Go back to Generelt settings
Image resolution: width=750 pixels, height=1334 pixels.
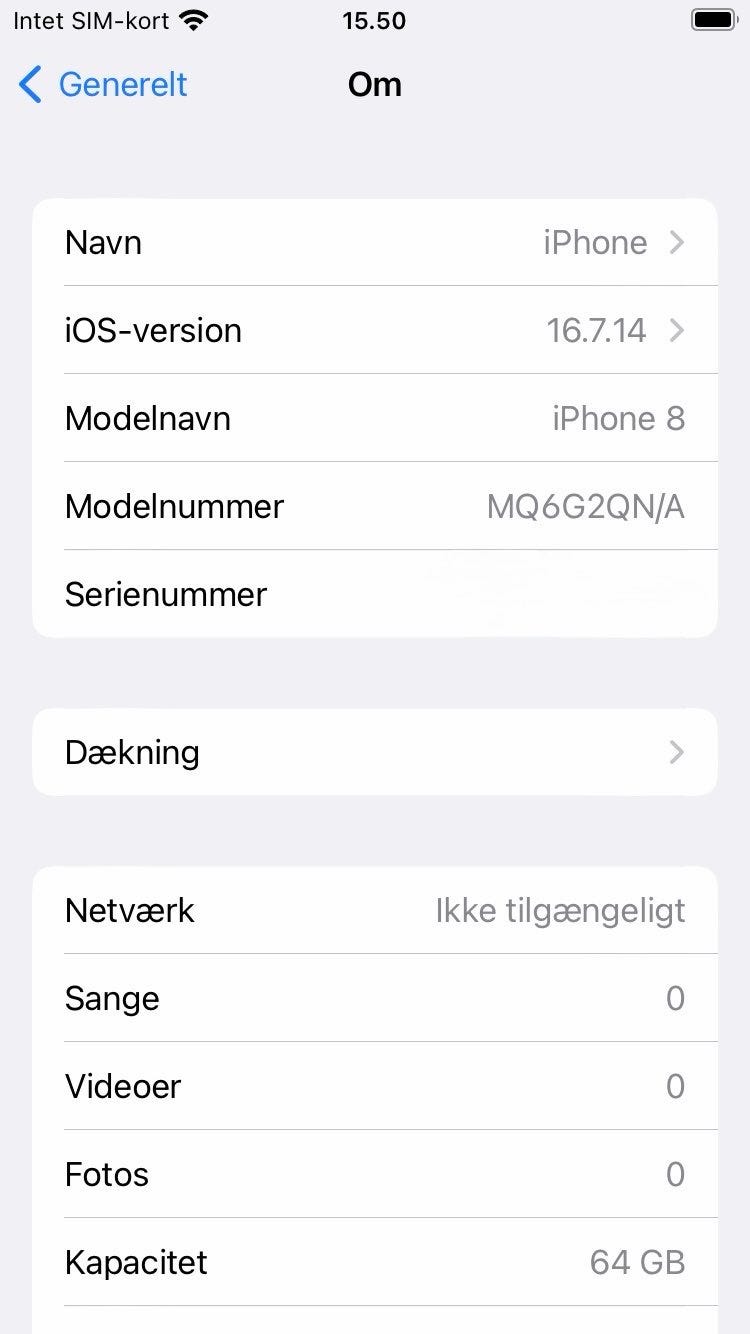tap(103, 85)
